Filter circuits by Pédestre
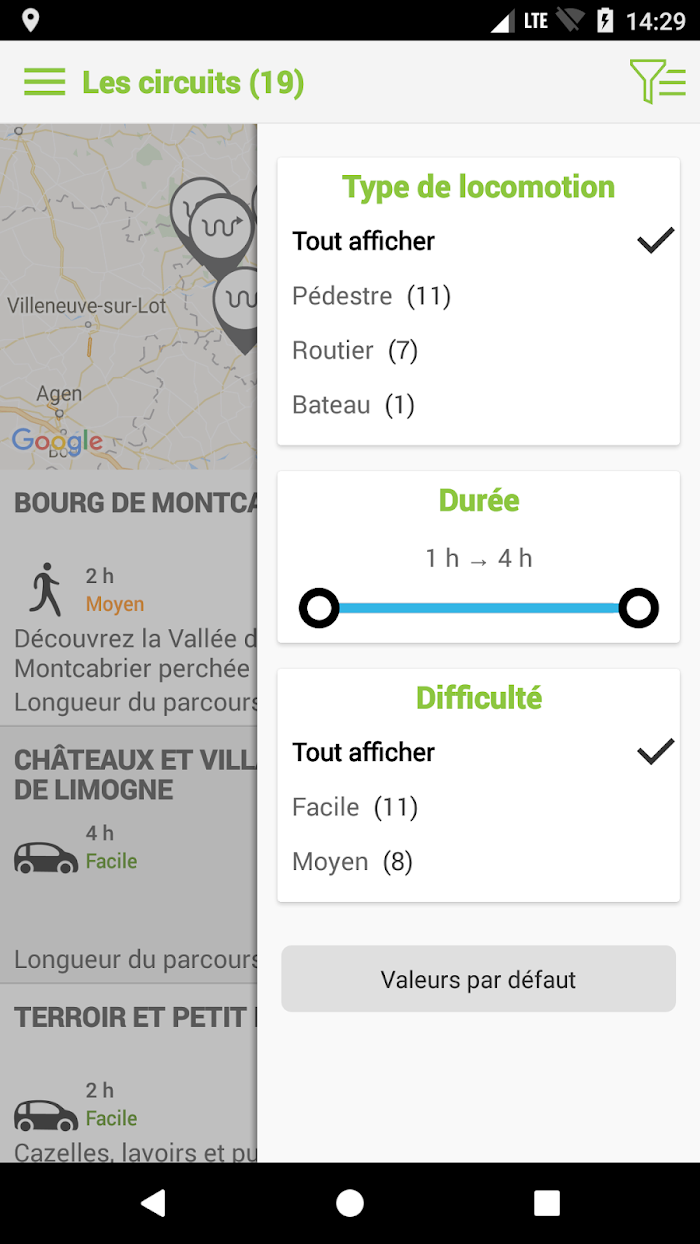Viewport: 700px width, 1244px height. 478,296
